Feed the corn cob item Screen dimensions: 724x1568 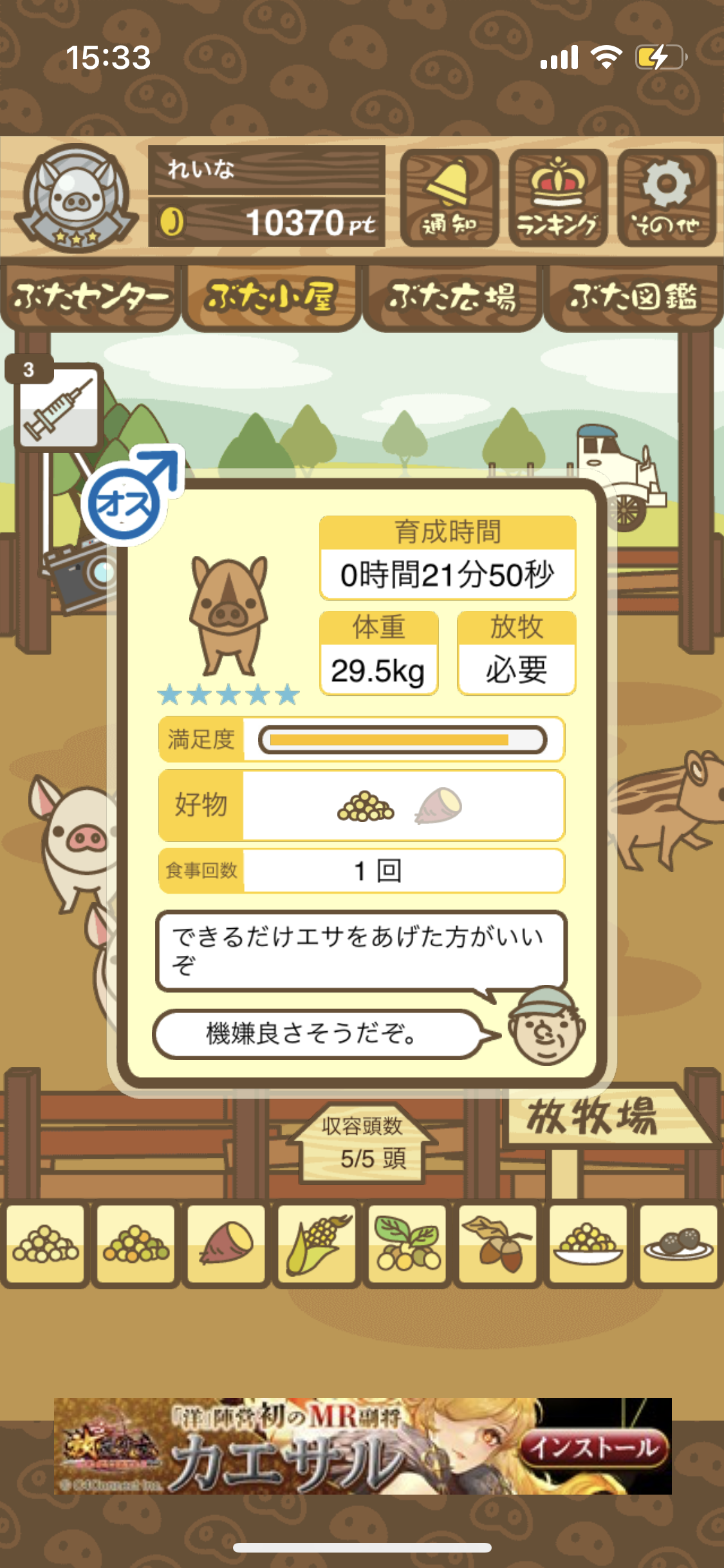317,1245
